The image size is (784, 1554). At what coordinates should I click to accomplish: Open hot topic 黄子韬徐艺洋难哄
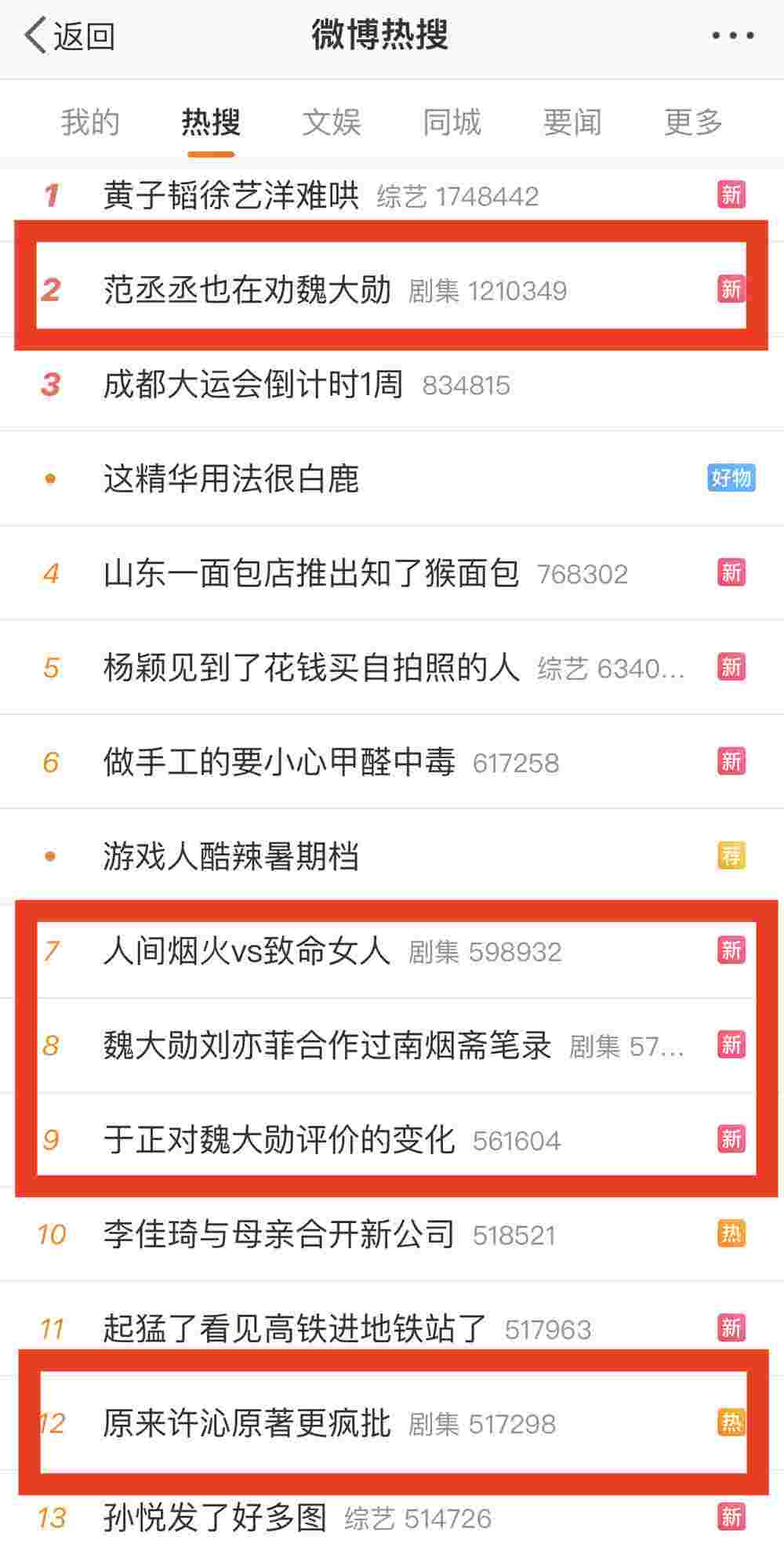[231, 195]
